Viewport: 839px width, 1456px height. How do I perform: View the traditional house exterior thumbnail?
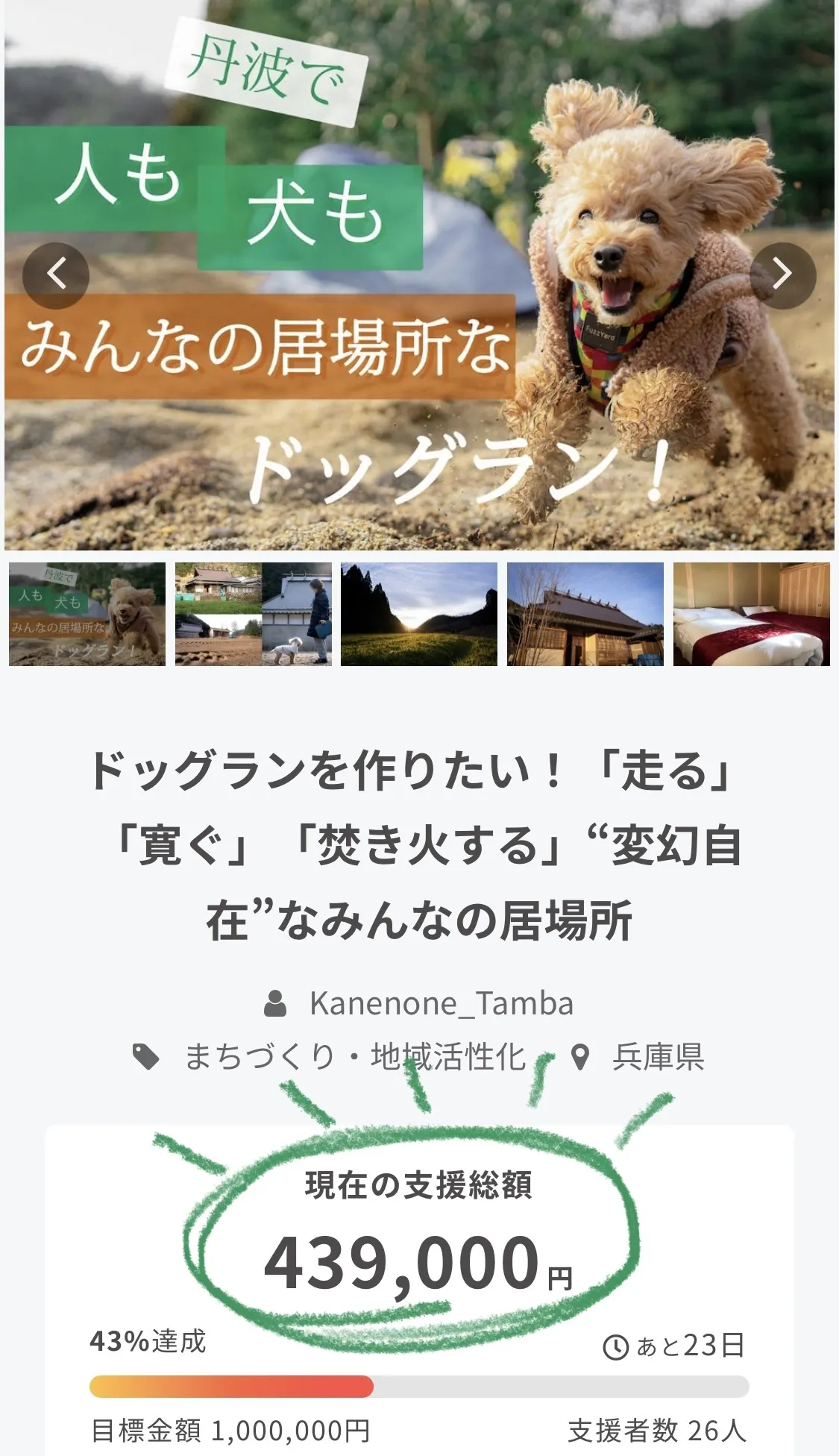[585, 614]
